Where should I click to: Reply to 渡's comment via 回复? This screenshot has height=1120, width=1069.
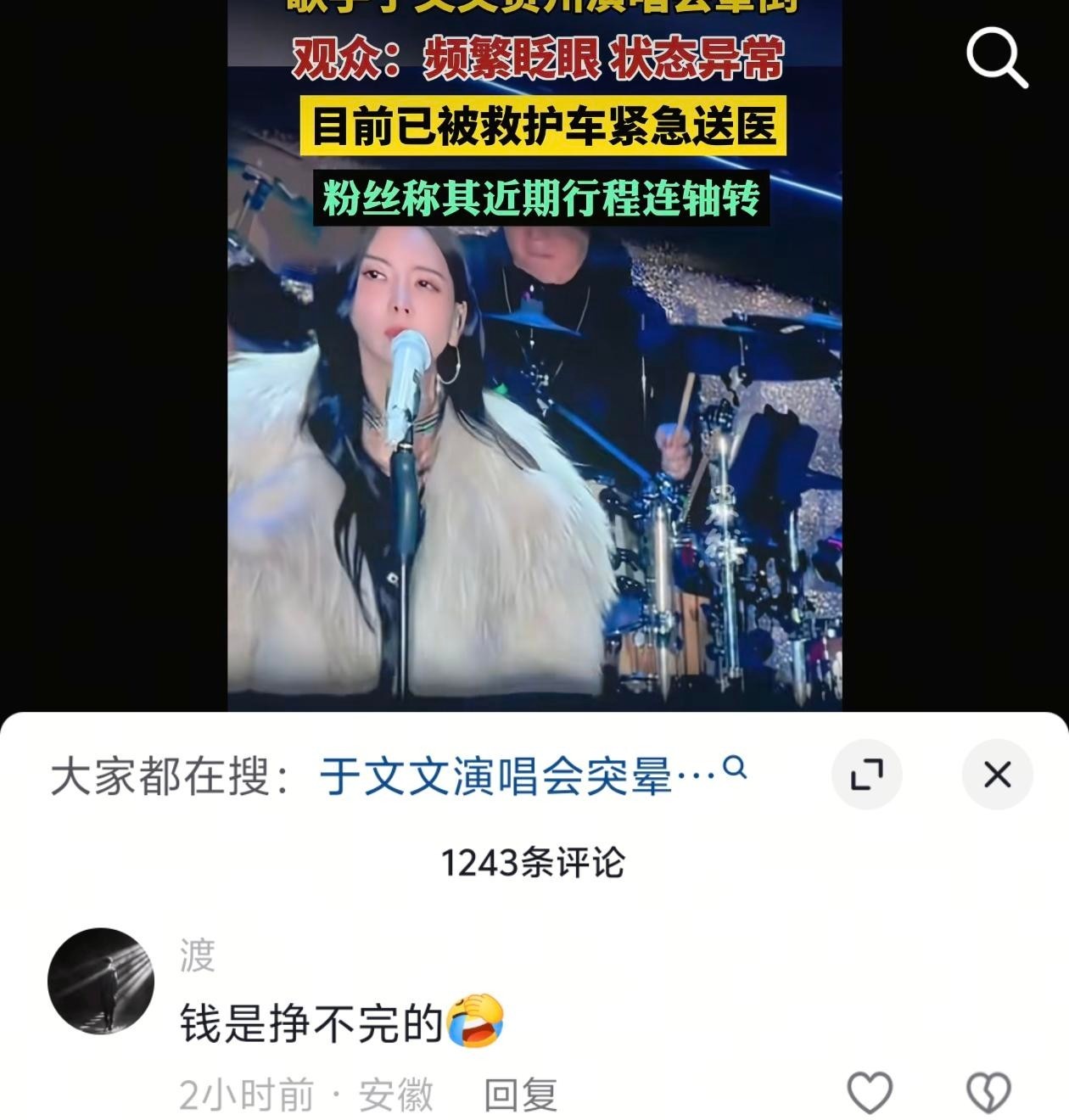tap(520, 1095)
